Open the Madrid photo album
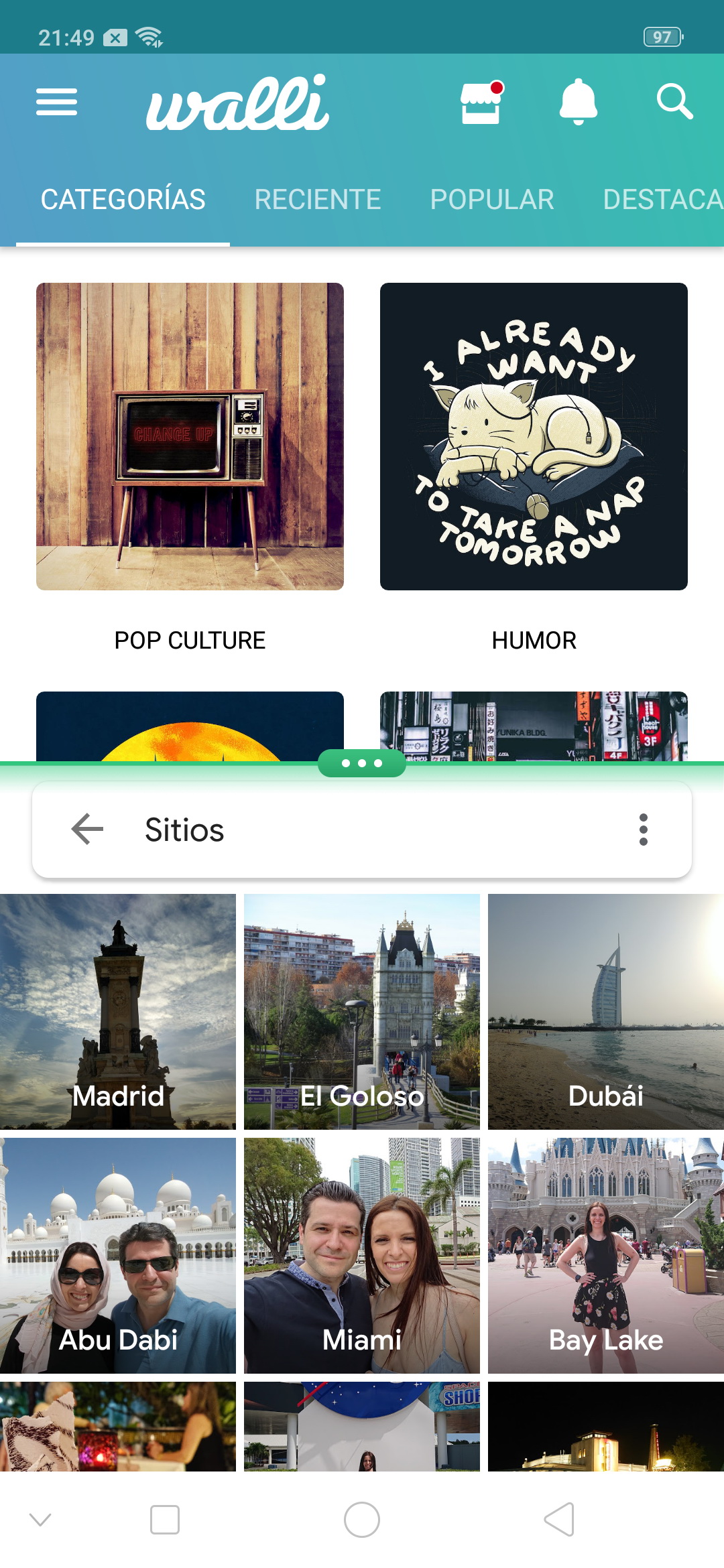724x1568 pixels. point(118,1012)
